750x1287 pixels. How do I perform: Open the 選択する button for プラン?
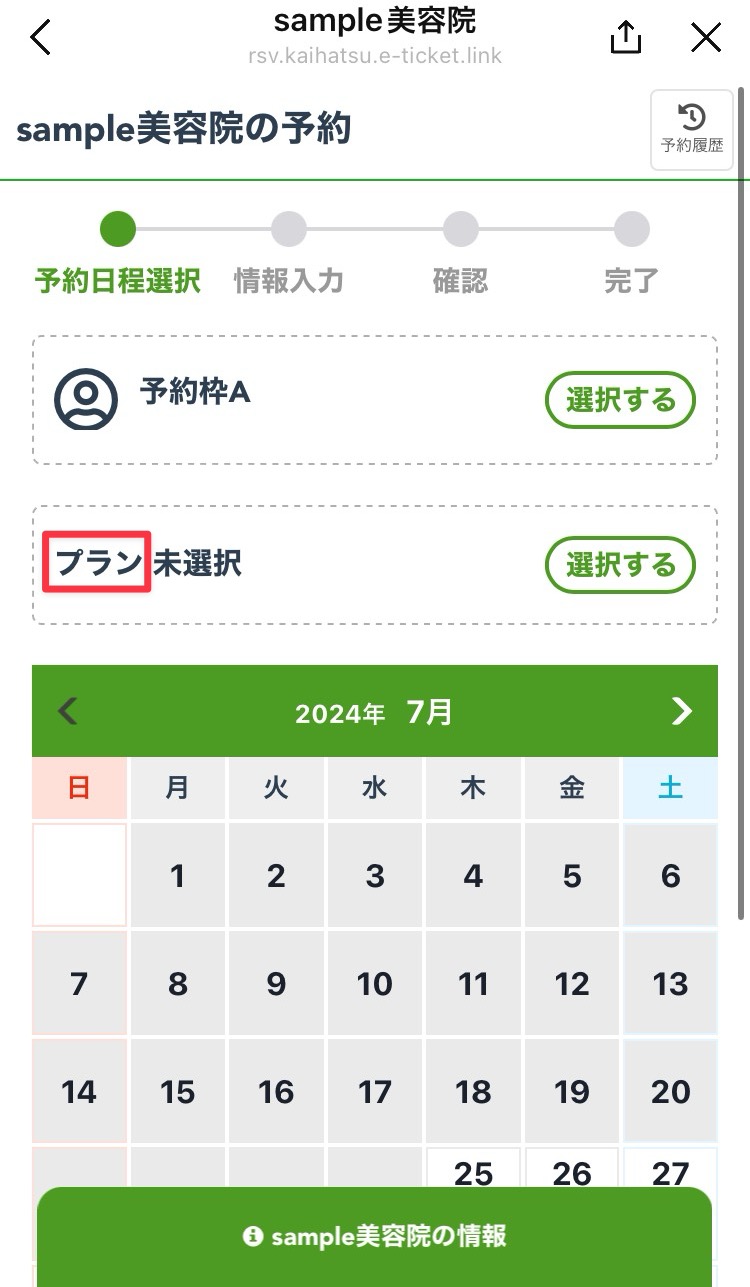click(619, 564)
